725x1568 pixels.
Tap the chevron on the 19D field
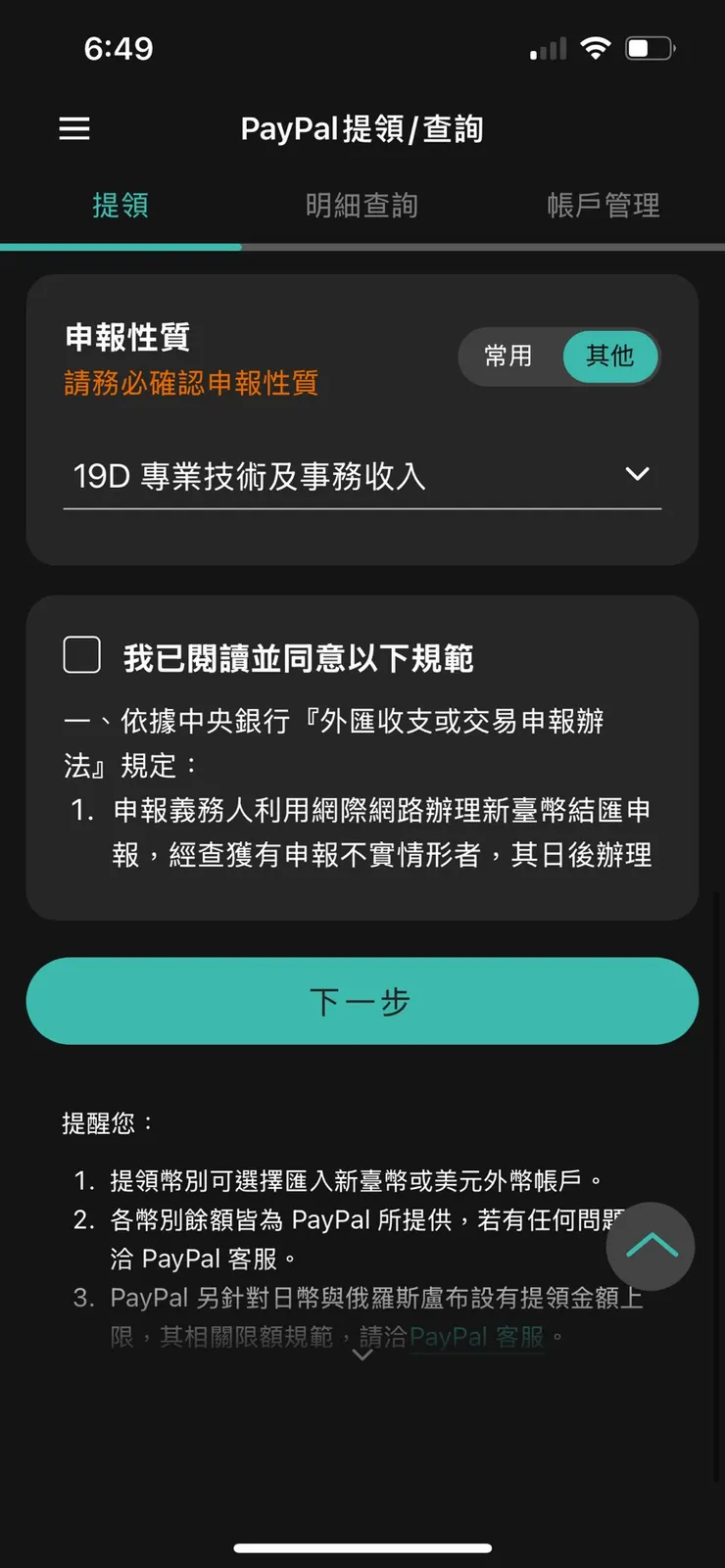pyautogui.click(x=637, y=474)
